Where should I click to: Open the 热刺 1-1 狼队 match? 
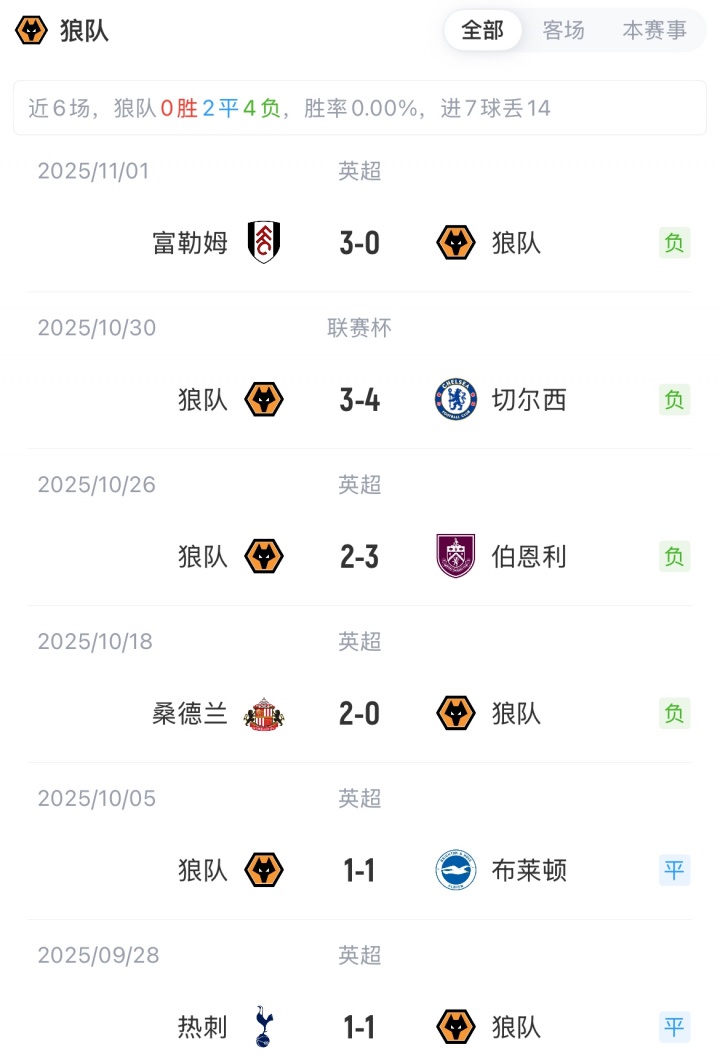[359, 1027]
